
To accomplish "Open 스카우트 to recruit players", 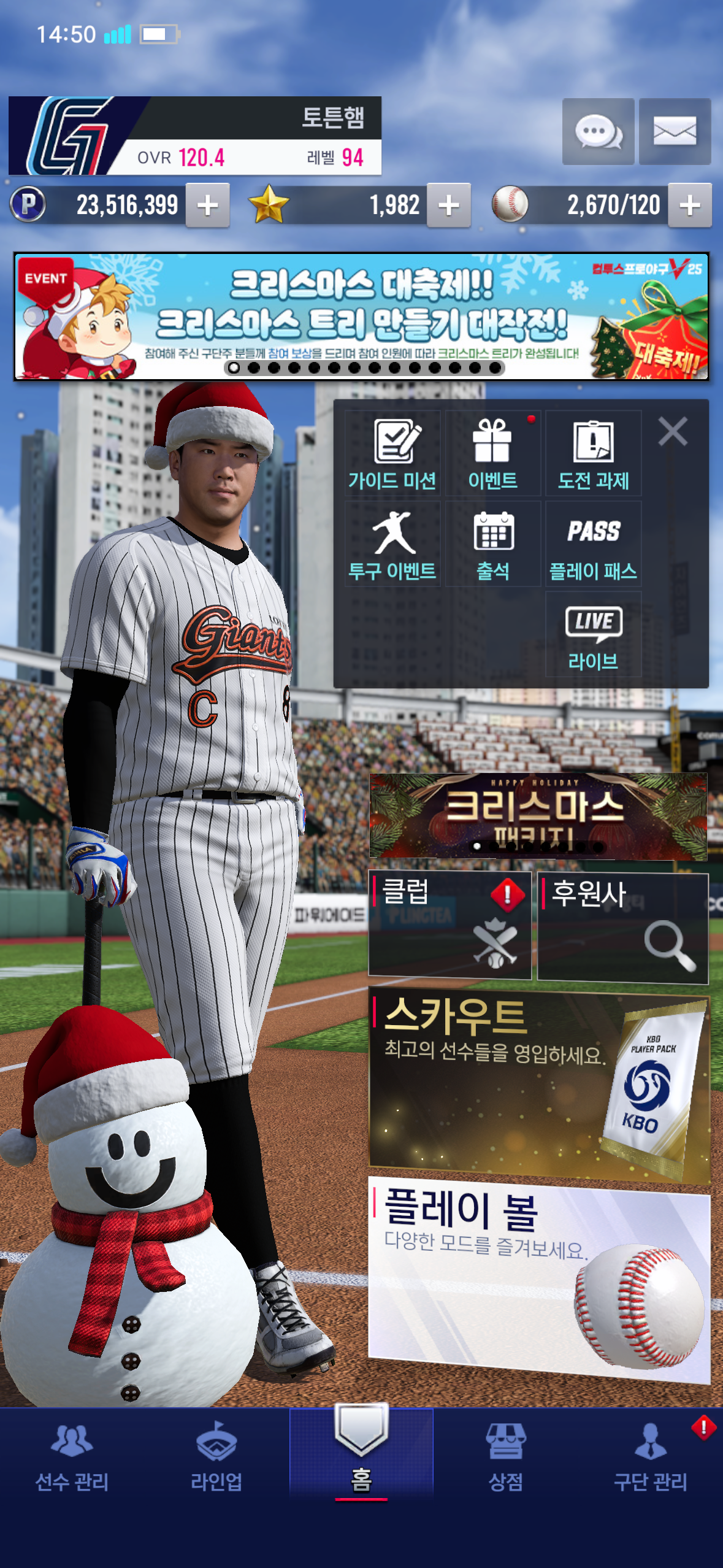I will (x=539, y=1086).
